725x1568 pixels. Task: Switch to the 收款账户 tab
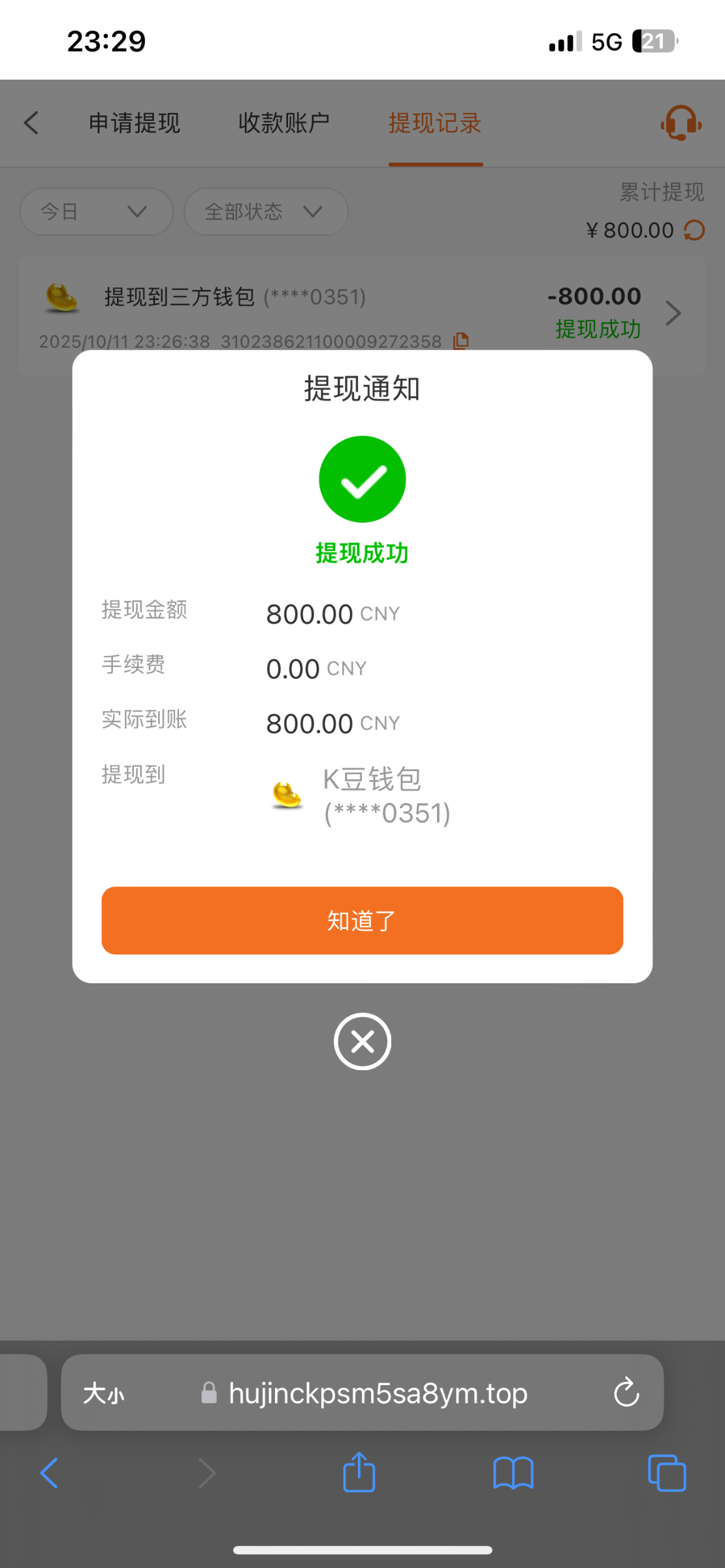pos(283,123)
